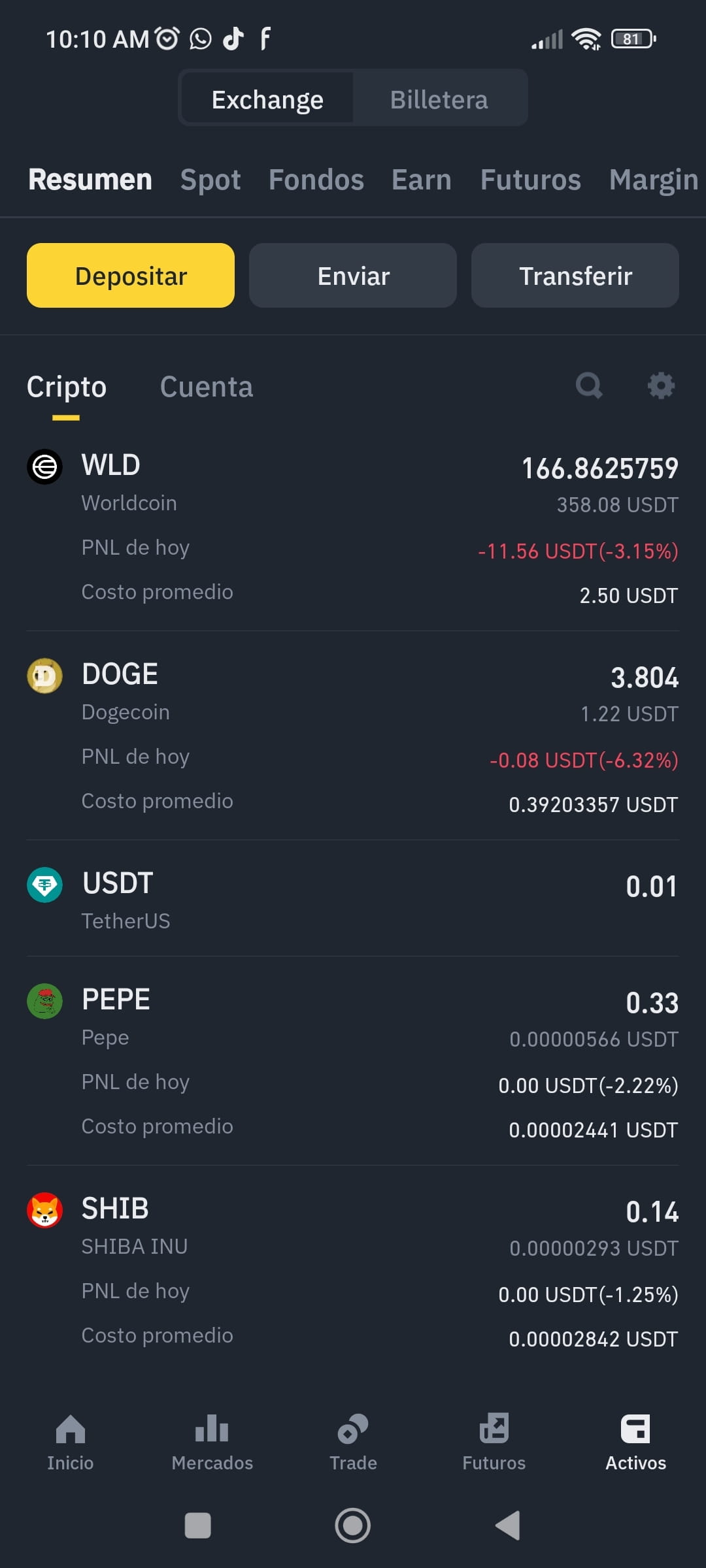This screenshot has height=1568, width=706.
Task: Open the Margin tab
Action: pyautogui.click(x=654, y=180)
